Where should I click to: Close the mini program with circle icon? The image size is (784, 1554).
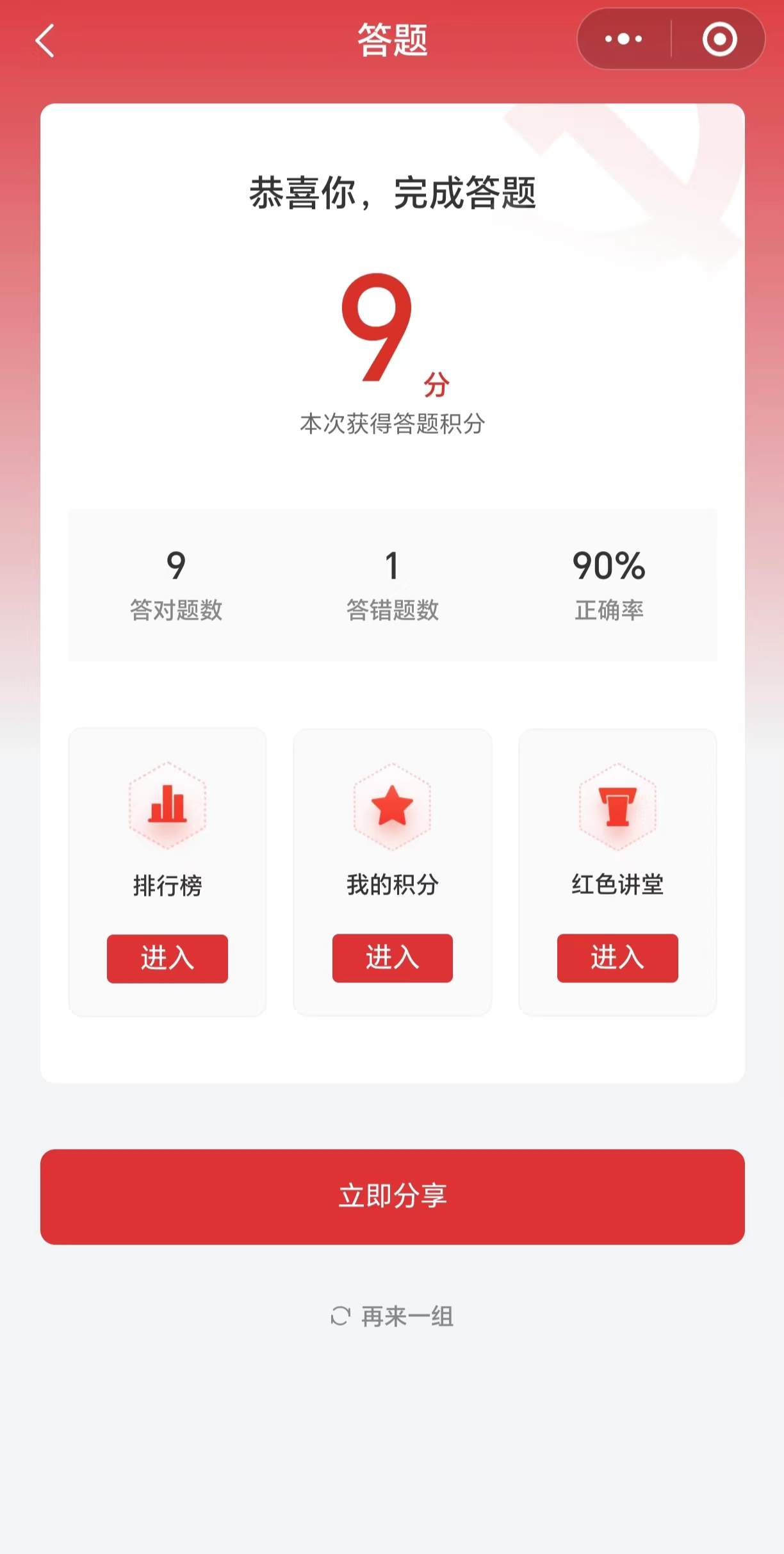coord(719,39)
